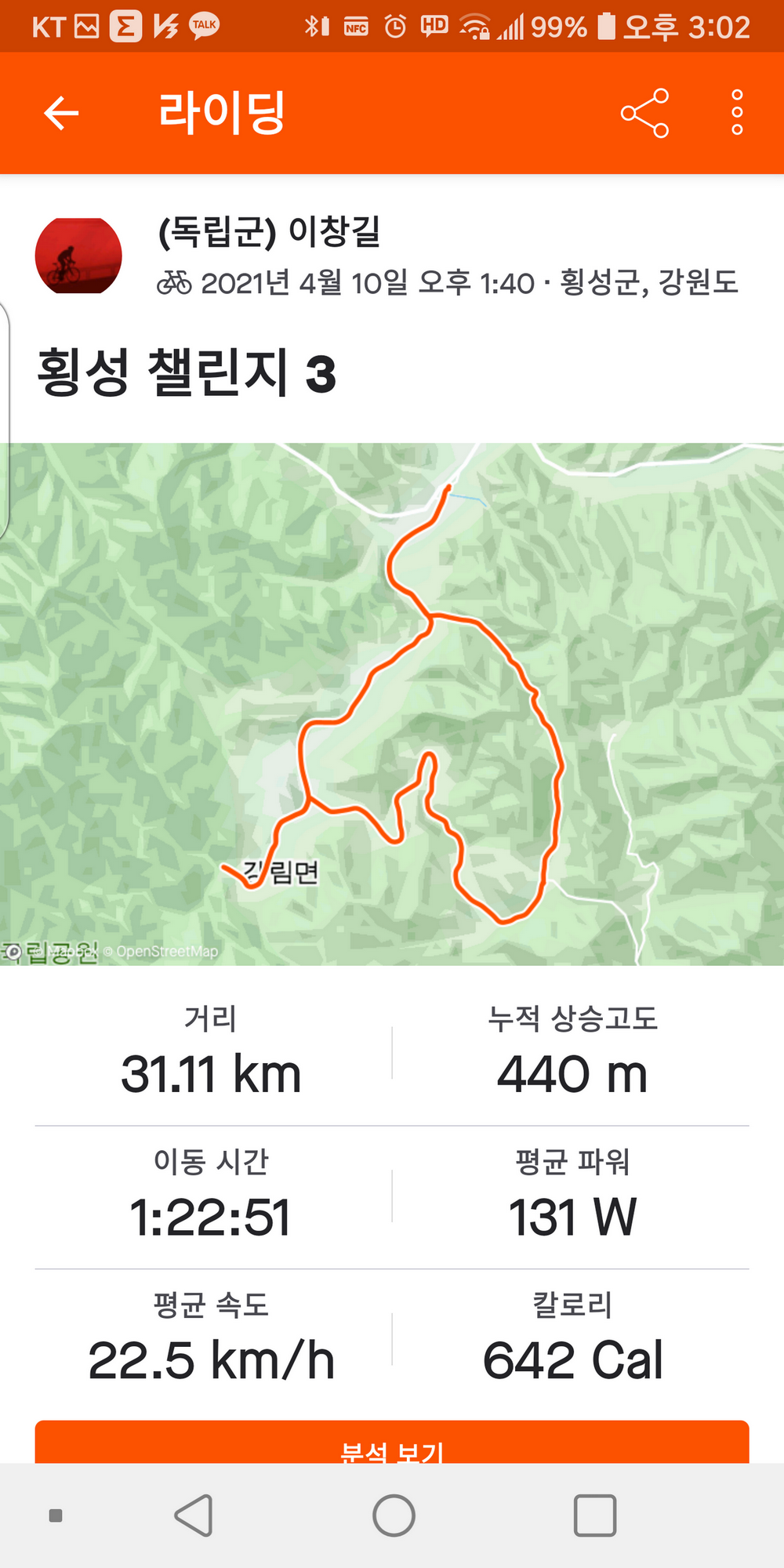
Task: Share this ride activity
Action: (x=644, y=113)
